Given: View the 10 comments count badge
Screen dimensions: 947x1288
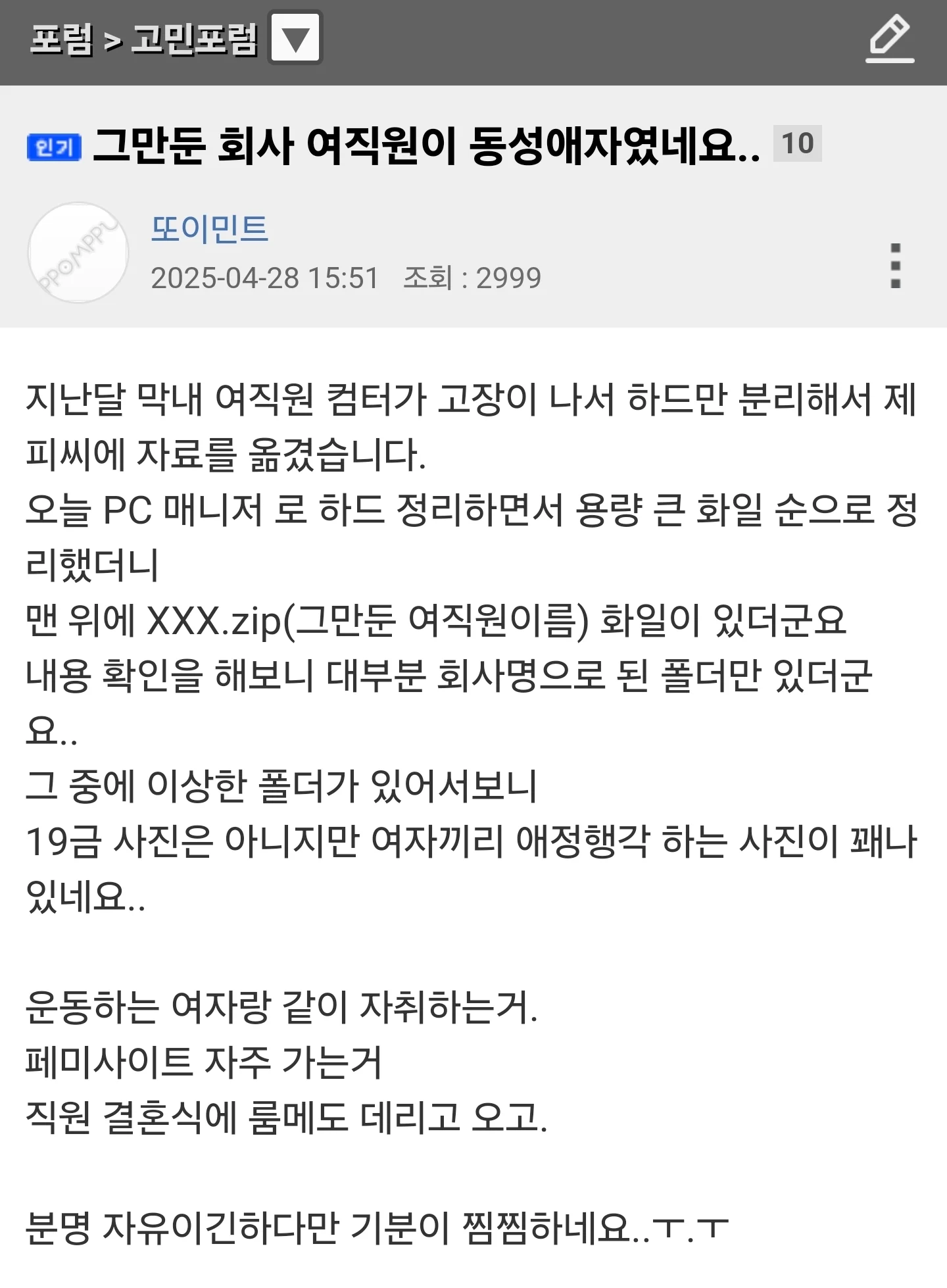Looking at the screenshot, I should (797, 143).
